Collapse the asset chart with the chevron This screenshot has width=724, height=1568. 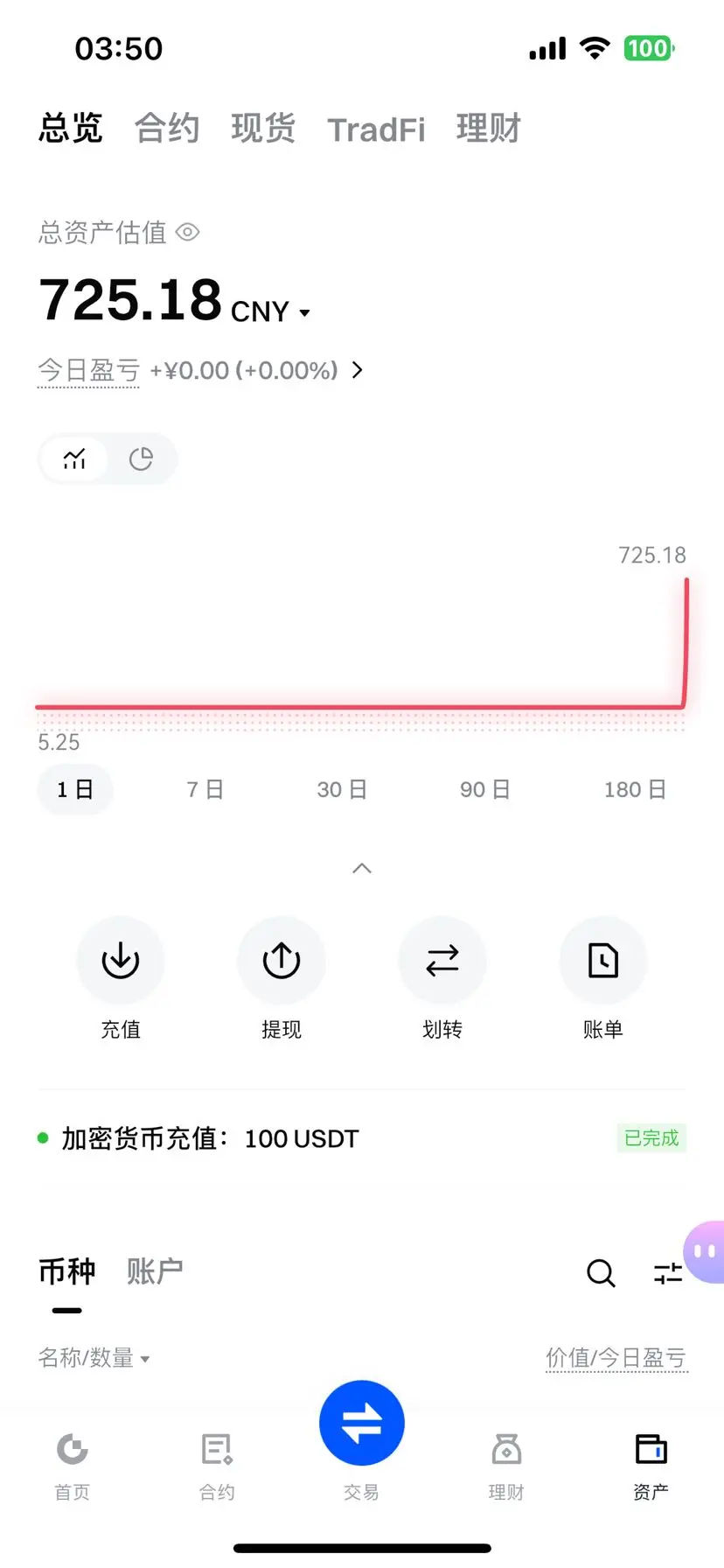tap(362, 868)
